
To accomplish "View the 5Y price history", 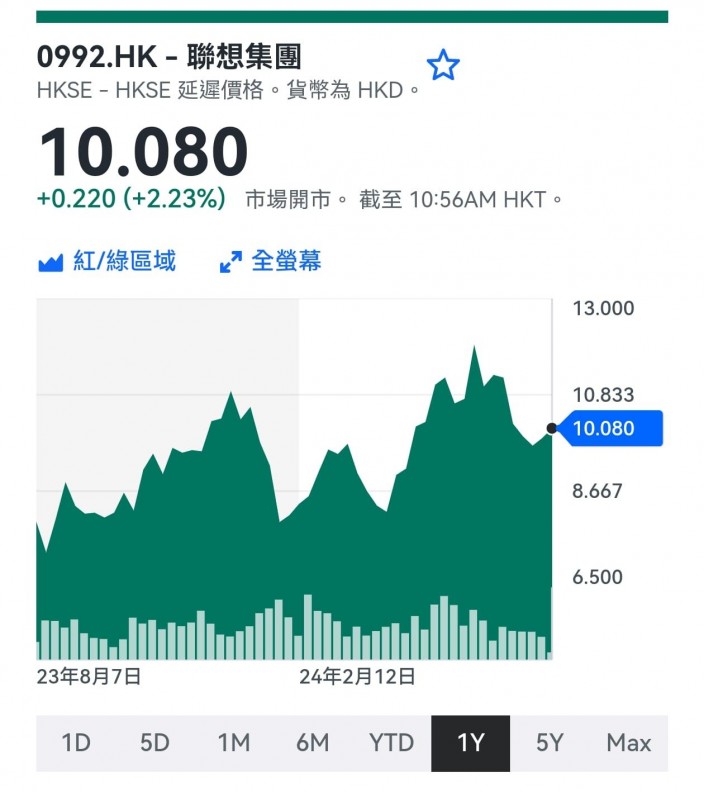I will pyautogui.click(x=549, y=743).
